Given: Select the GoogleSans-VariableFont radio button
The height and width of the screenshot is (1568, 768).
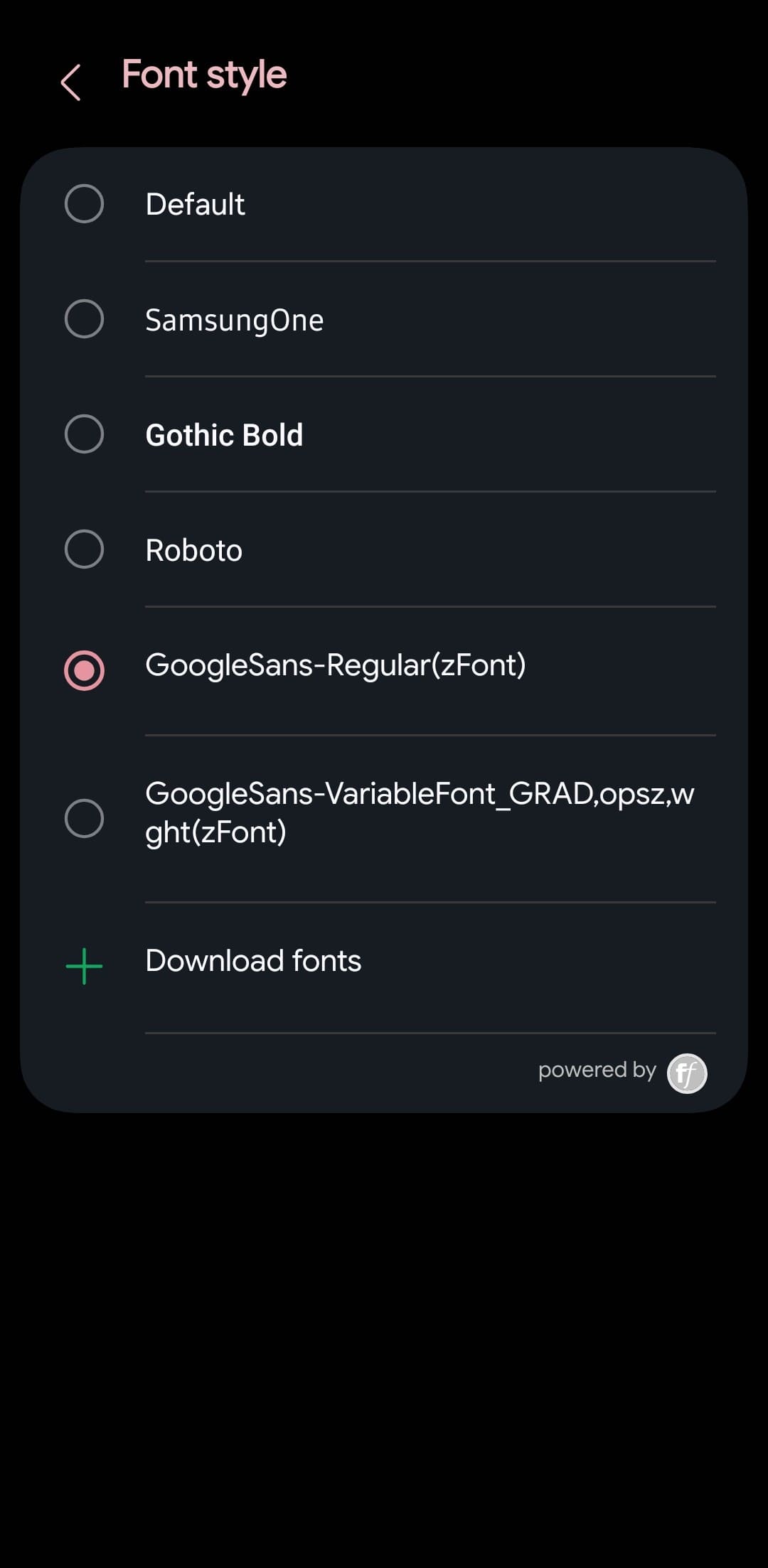Looking at the screenshot, I should (84, 816).
